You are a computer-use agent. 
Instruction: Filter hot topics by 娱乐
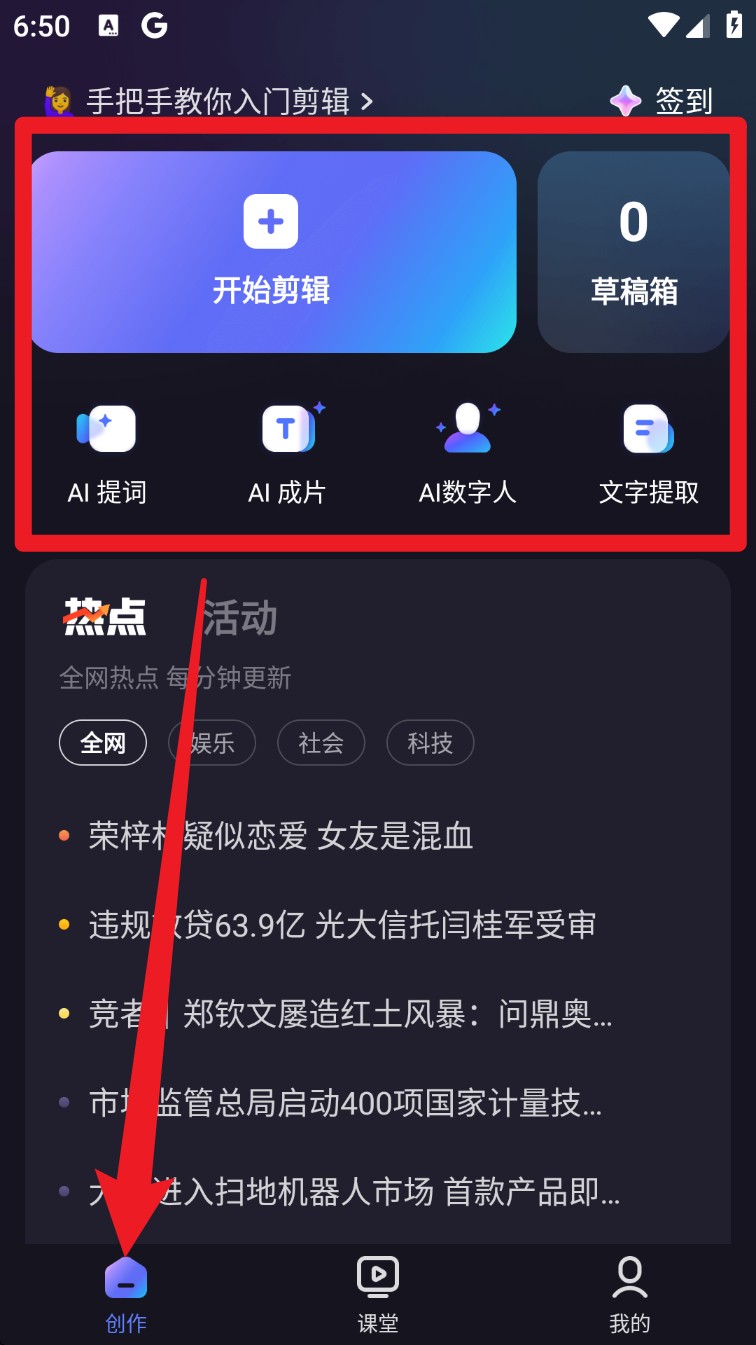[x=212, y=743]
